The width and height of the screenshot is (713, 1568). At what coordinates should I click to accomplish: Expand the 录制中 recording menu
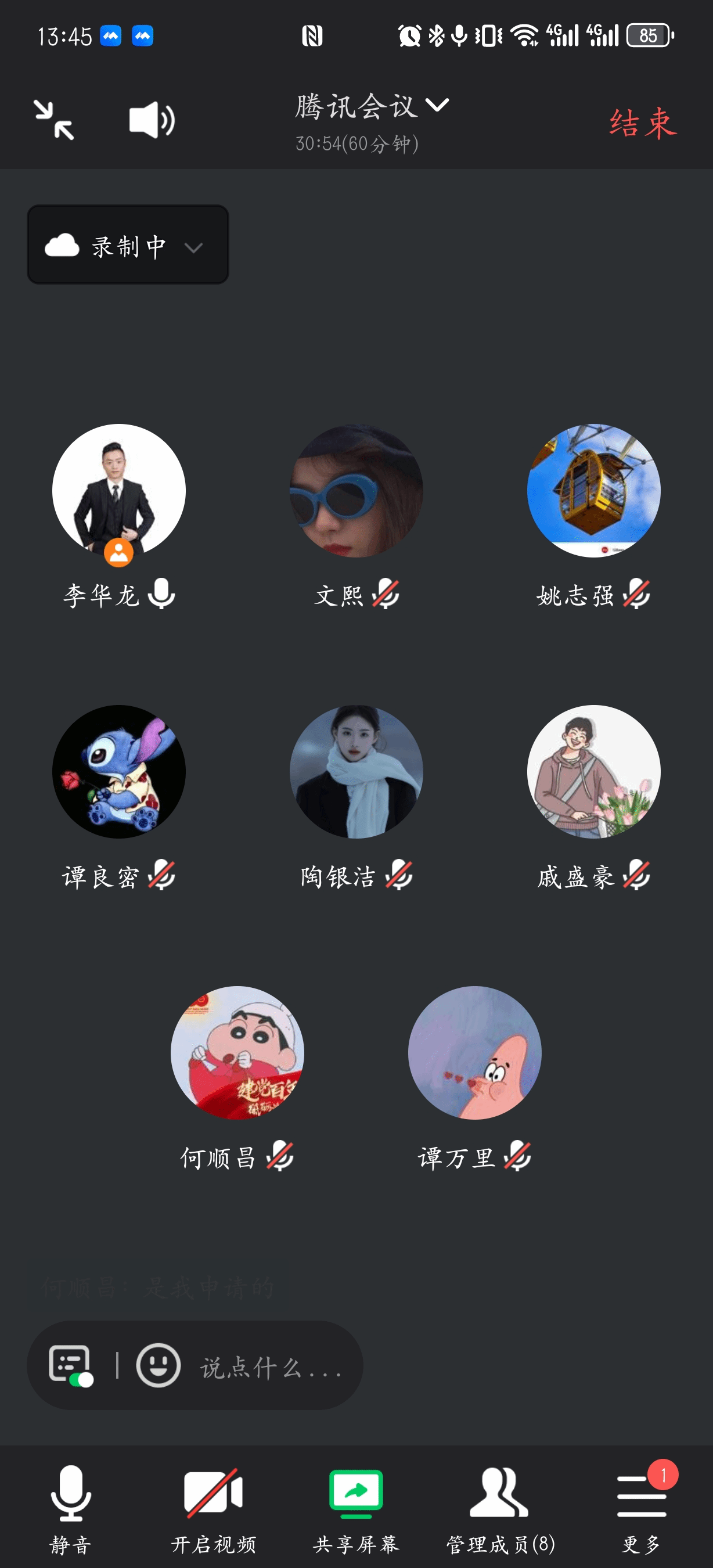[x=128, y=244]
